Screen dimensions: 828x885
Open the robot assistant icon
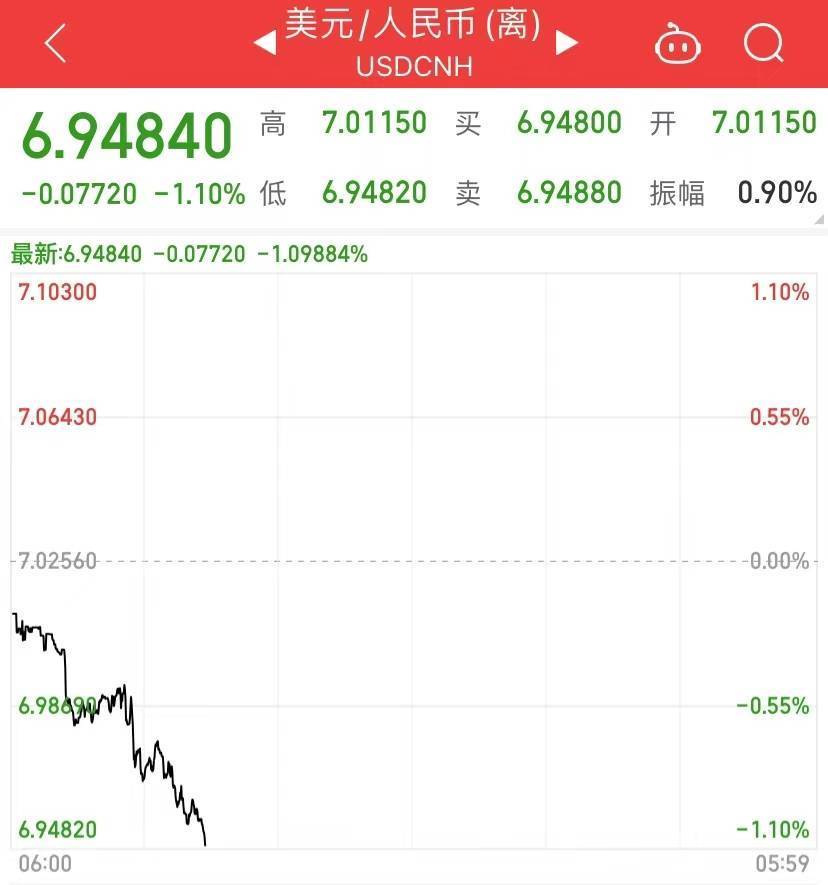(678, 44)
